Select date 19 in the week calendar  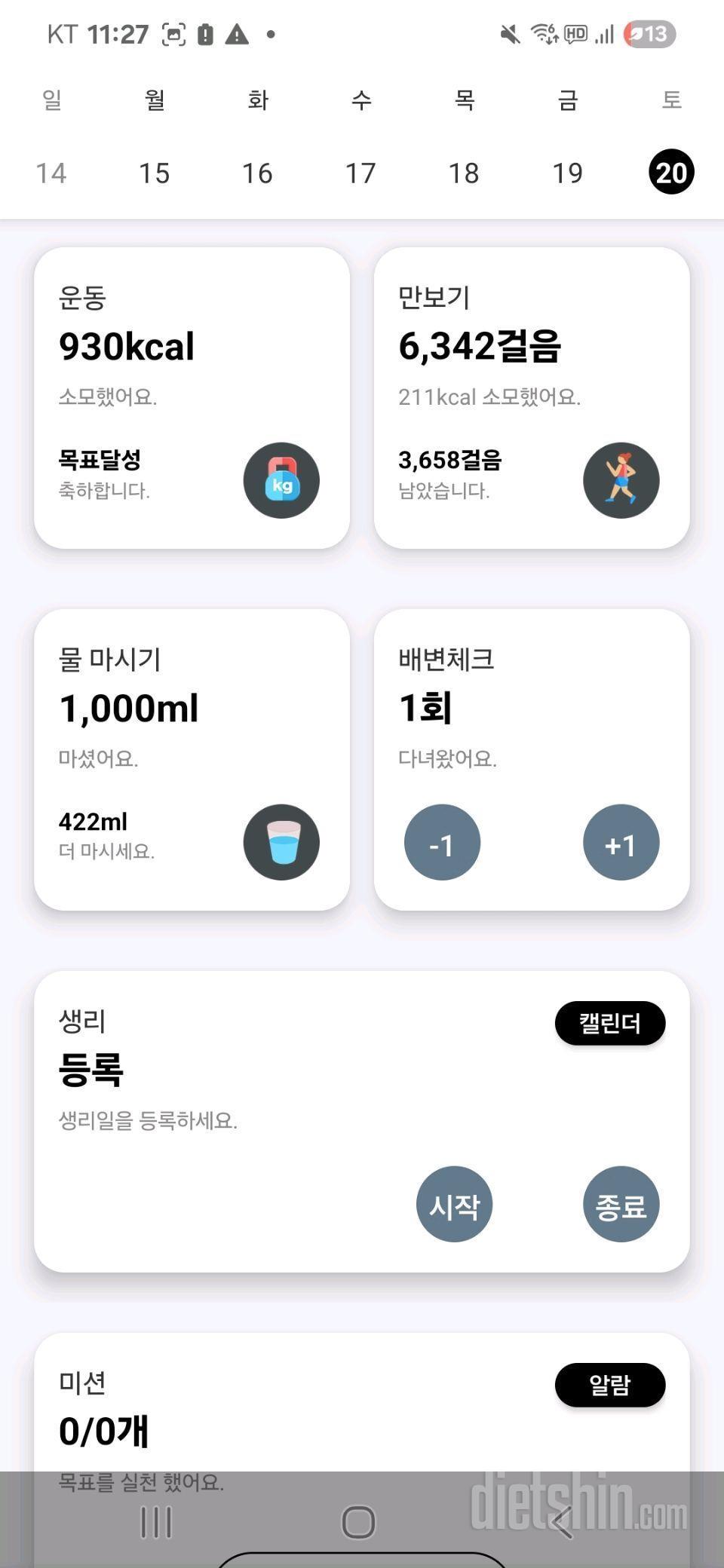tap(567, 173)
